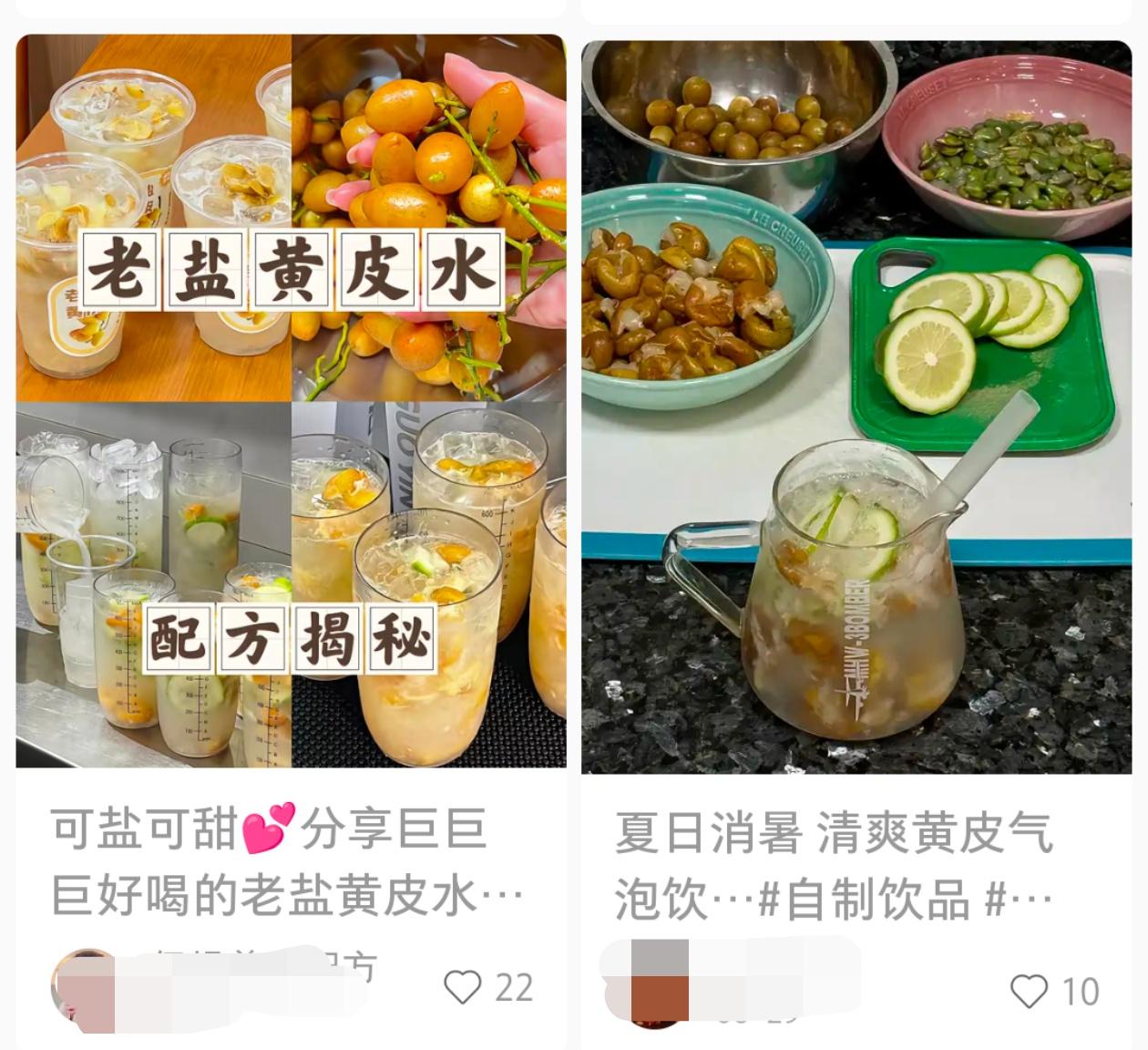This screenshot has width=1148, height=1050.
Task: Like the 夏日消暑 清爽黄皮气泡饮 post
Action: pyautogui.click(x=1030, y=991)
